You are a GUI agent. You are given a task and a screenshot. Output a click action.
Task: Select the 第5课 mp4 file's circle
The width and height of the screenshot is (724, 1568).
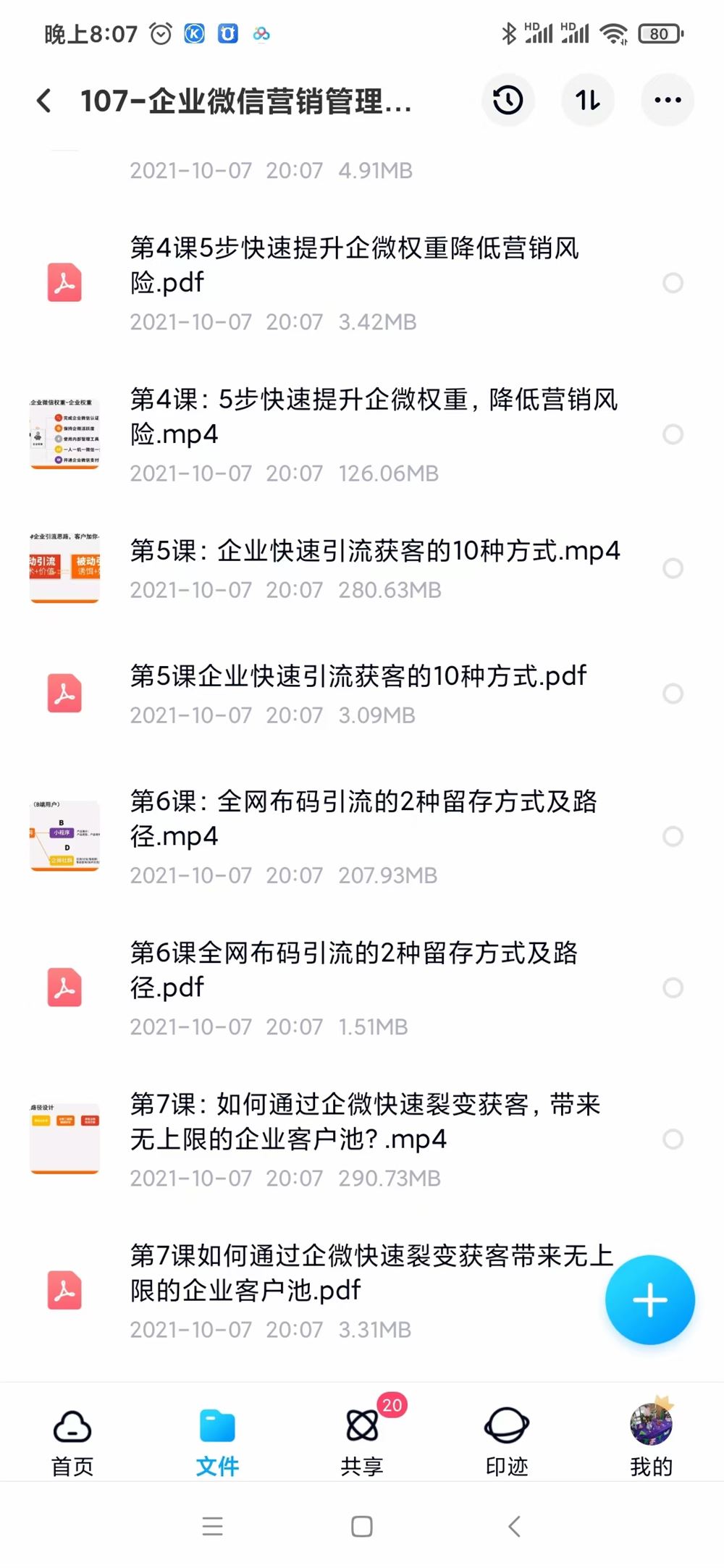(x=673, y=568)
